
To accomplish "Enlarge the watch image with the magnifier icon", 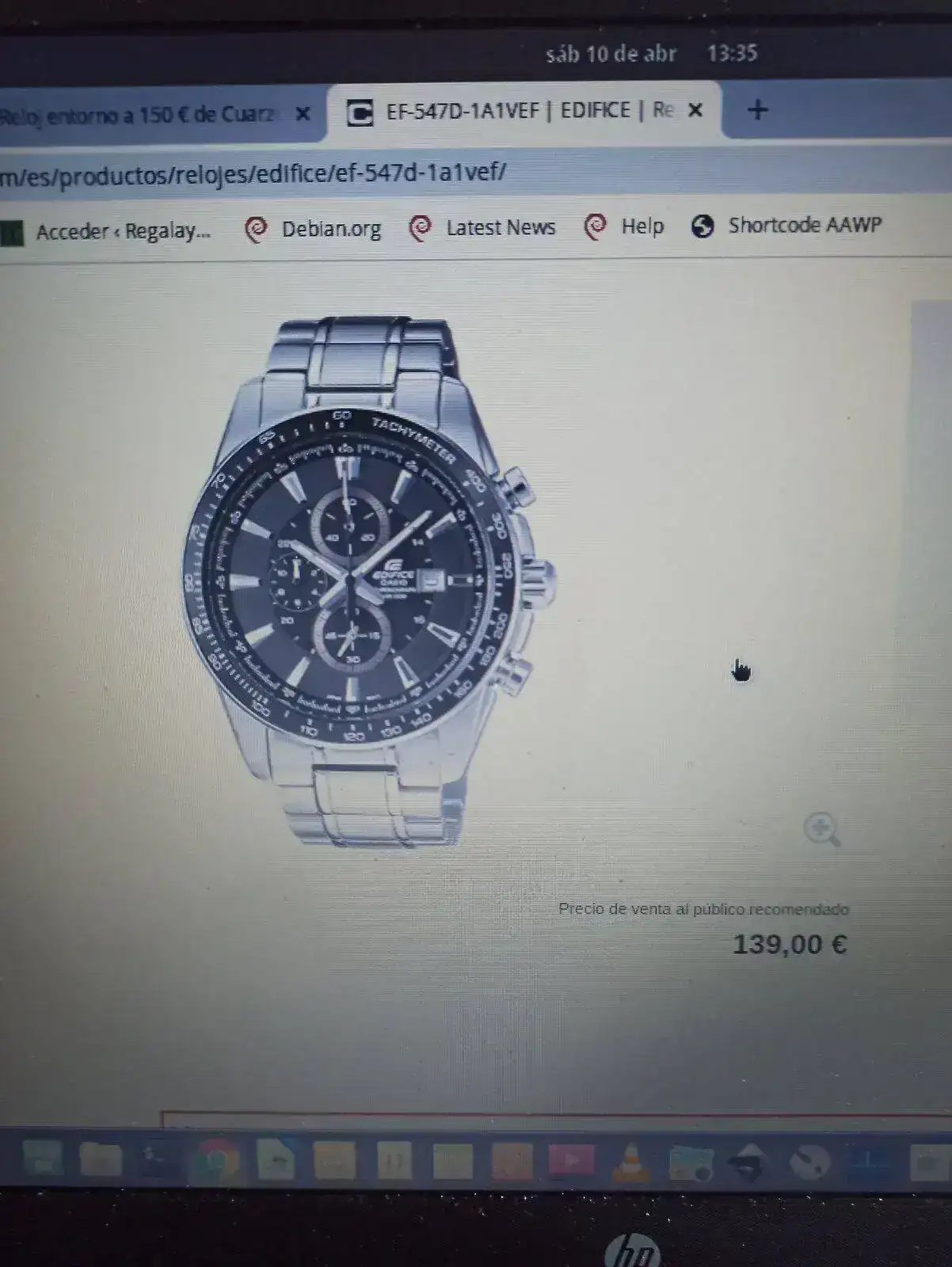I will tap(821, 830).
